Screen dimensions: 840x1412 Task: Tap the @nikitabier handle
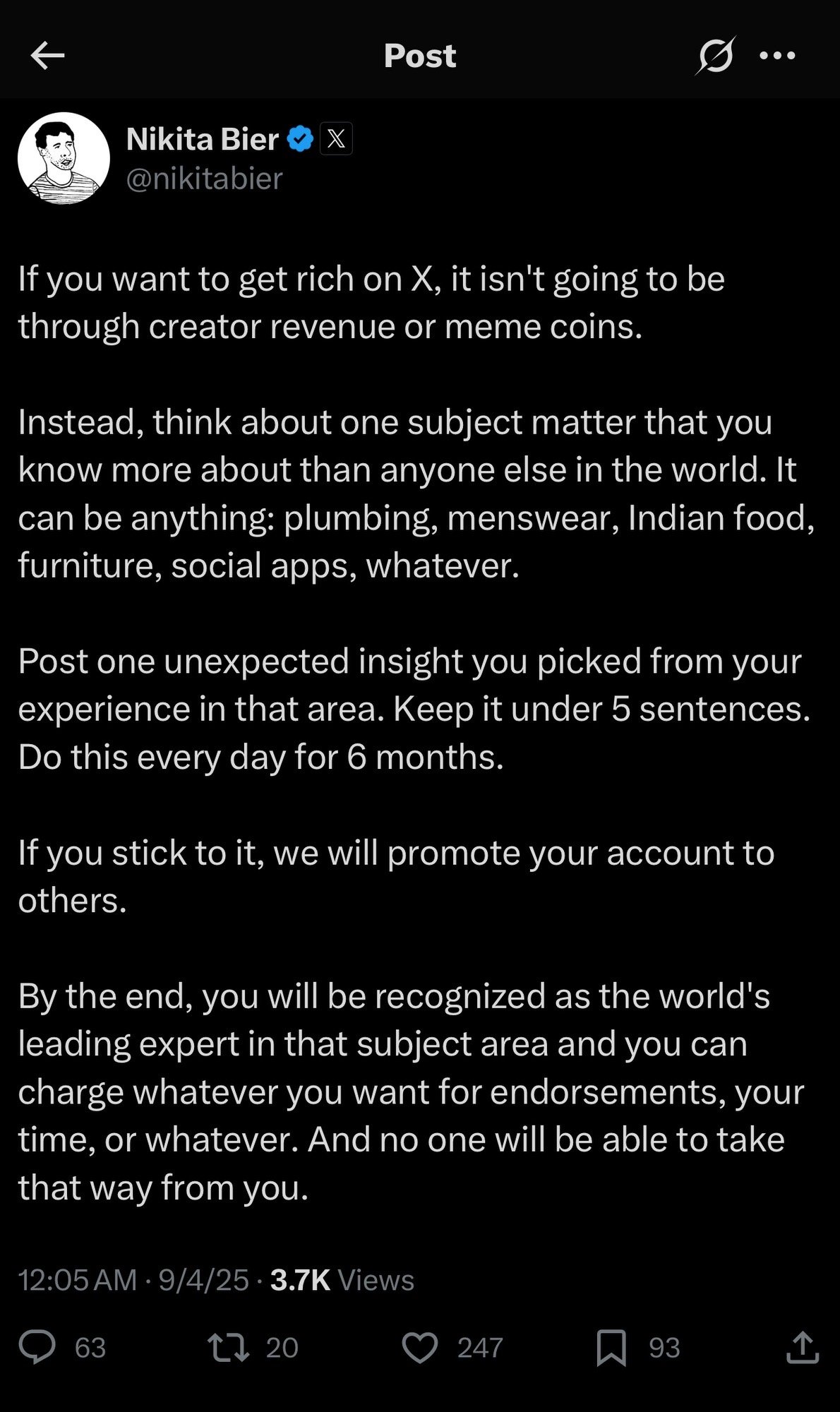click(204, 179)
